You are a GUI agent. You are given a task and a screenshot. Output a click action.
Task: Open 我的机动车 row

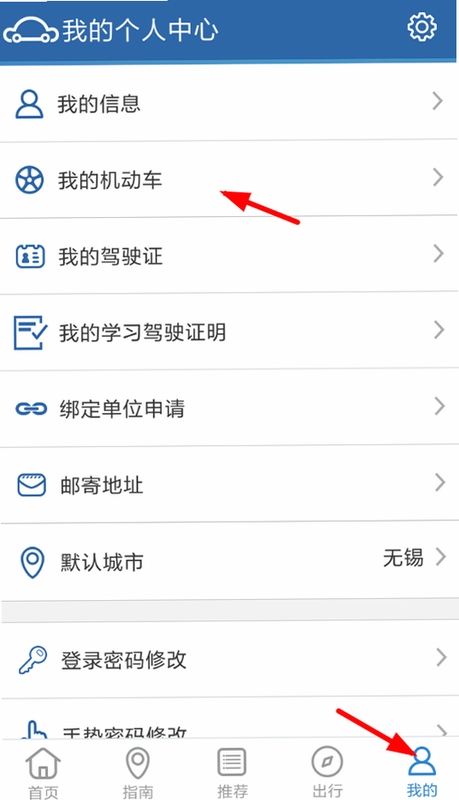230,179
